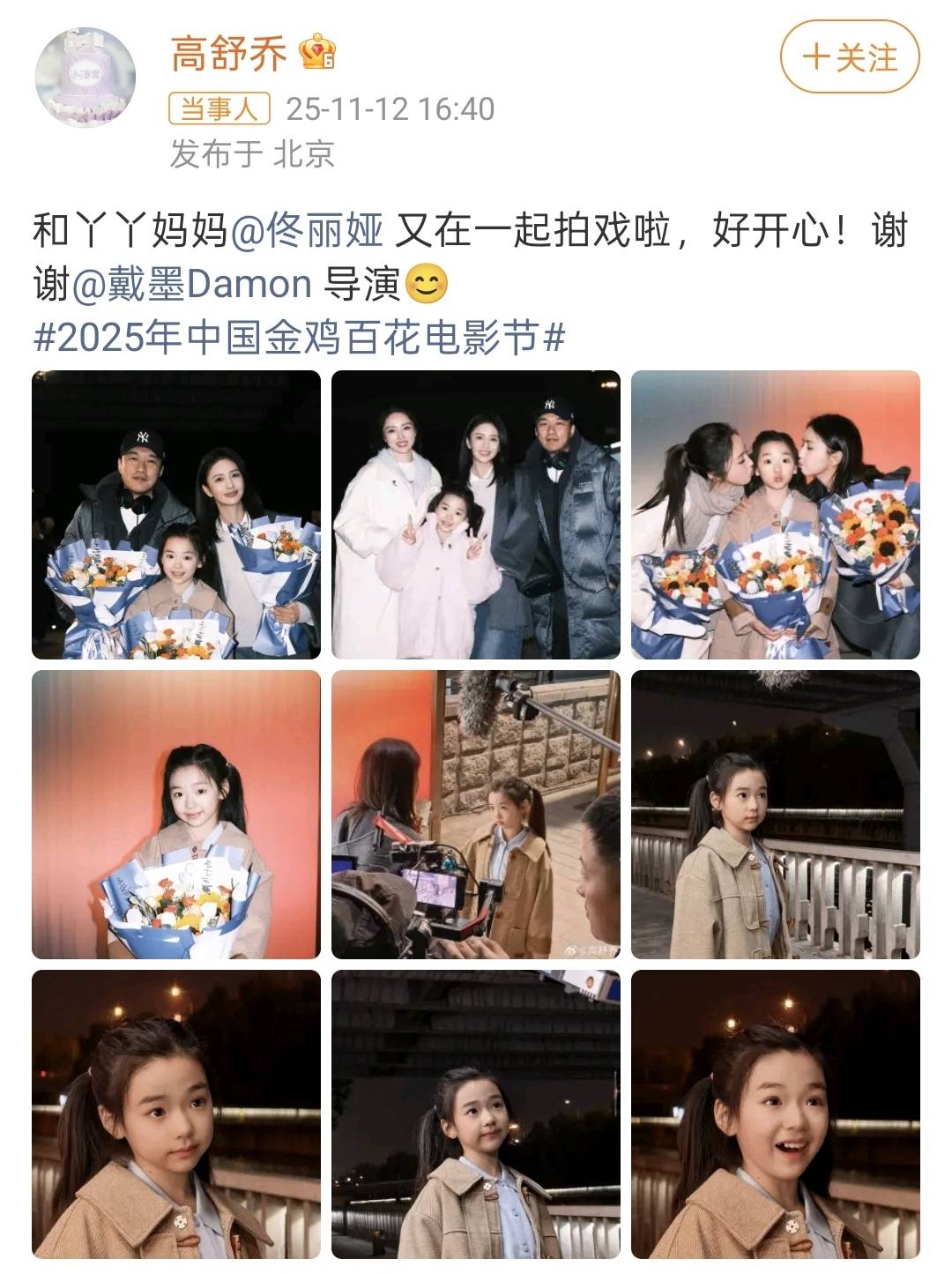Screen dimensions: 952x1274
Task: Open photo of girl standing by railing
Action: (x=776, y=815)
